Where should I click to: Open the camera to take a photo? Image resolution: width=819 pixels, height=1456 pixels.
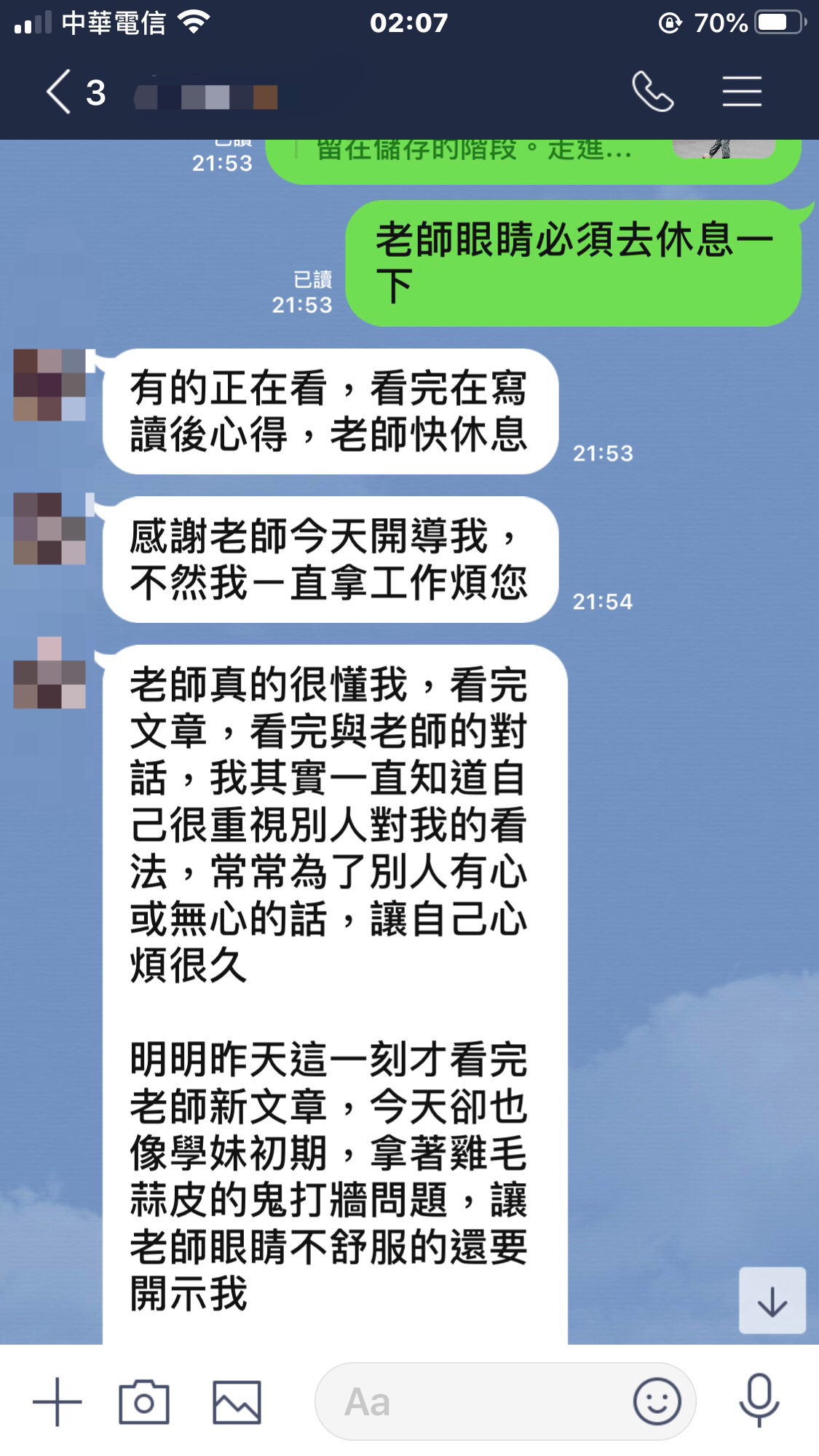pos(144,1401)
